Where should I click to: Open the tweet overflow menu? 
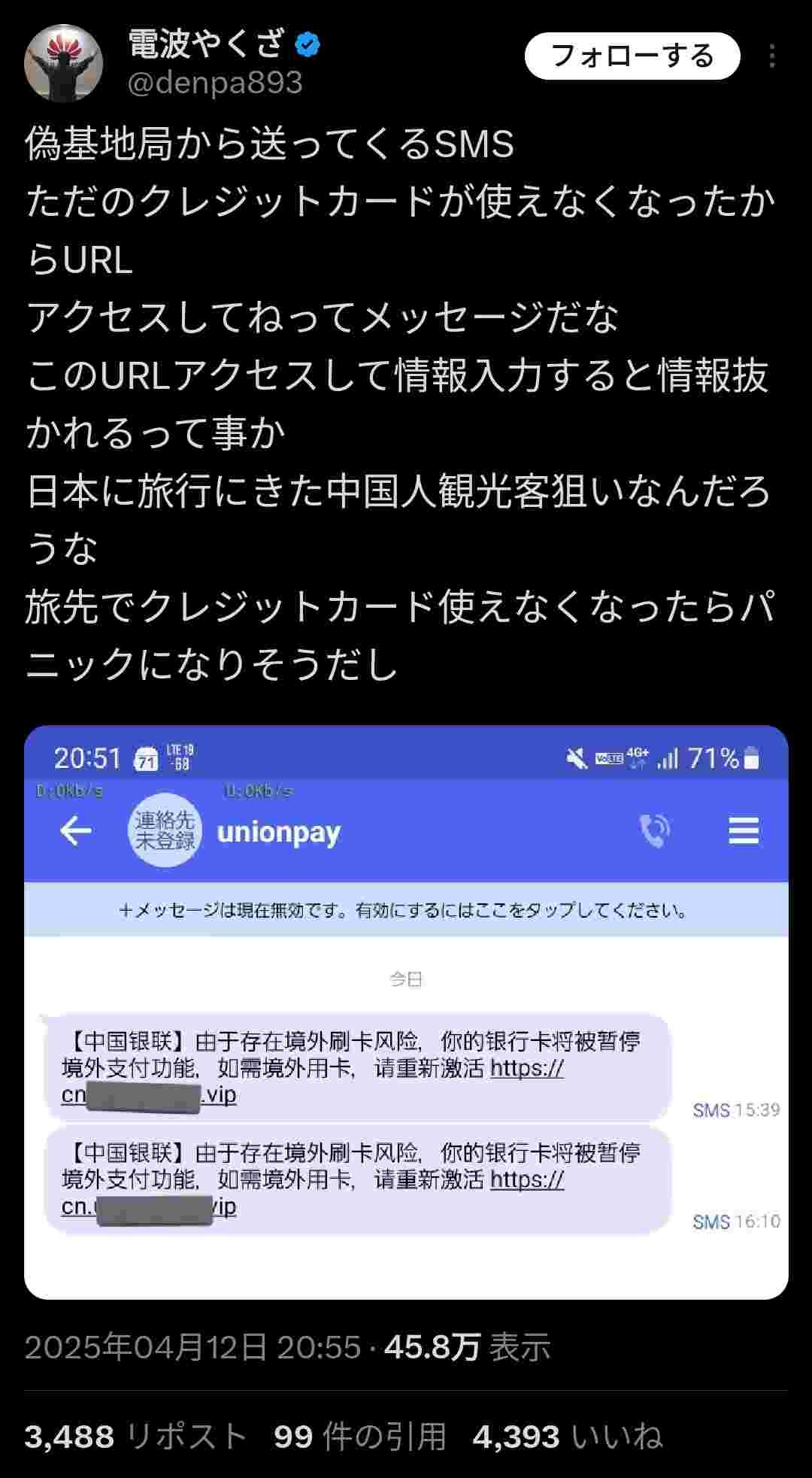[772, 56]
